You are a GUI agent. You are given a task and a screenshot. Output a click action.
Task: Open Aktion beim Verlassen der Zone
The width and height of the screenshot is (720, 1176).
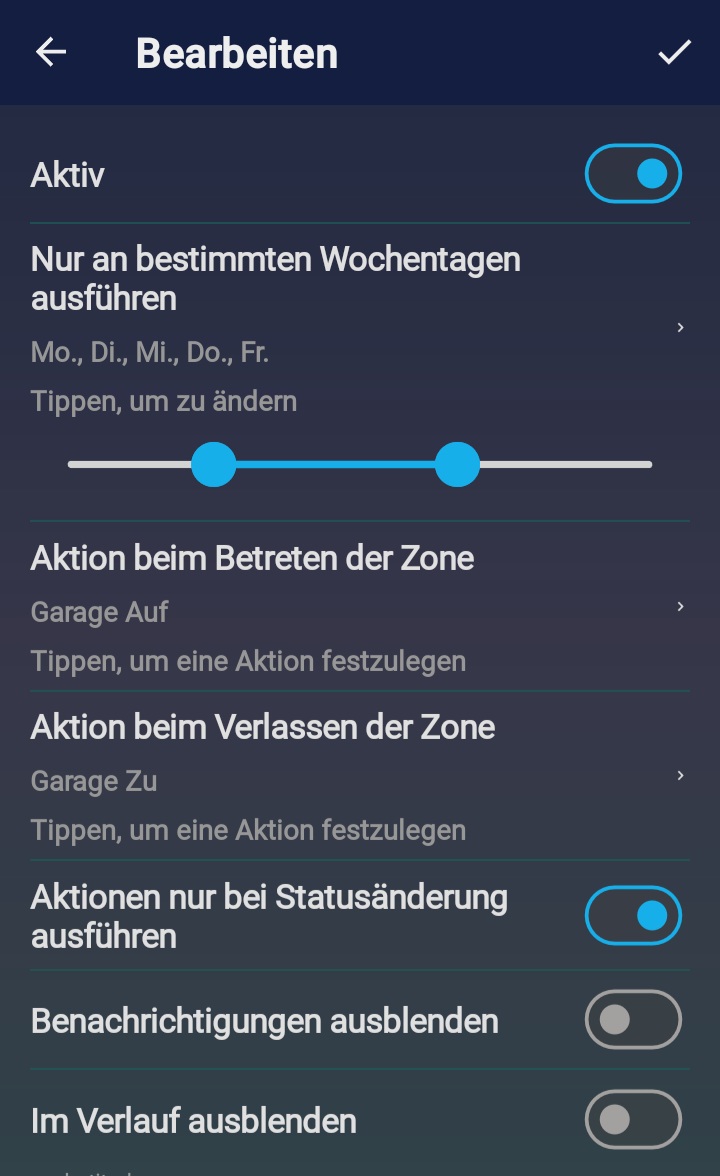tap(360, 776)
